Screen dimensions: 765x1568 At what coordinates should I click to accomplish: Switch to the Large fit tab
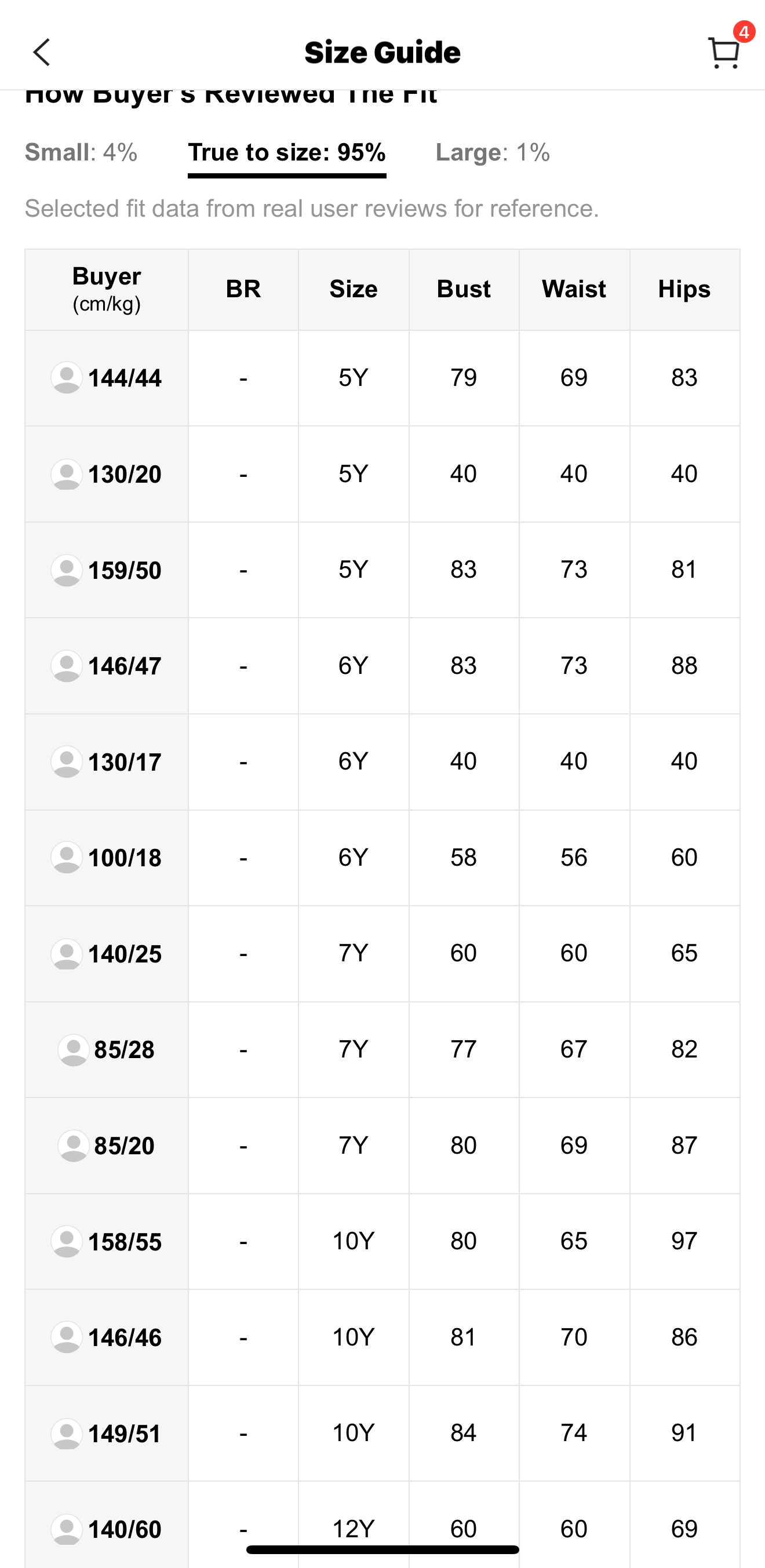[x=493, y=152]
